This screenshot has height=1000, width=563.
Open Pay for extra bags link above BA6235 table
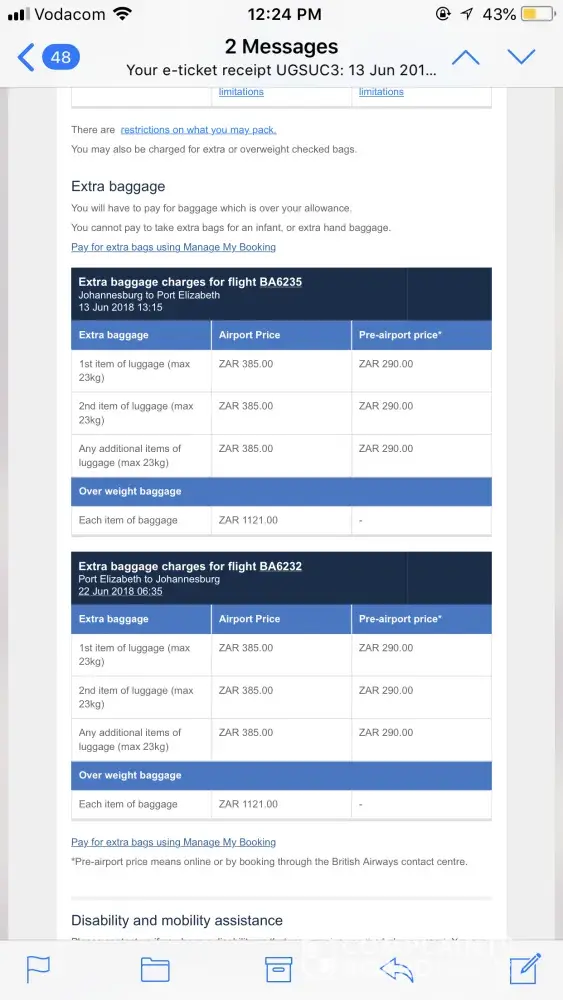173,247
